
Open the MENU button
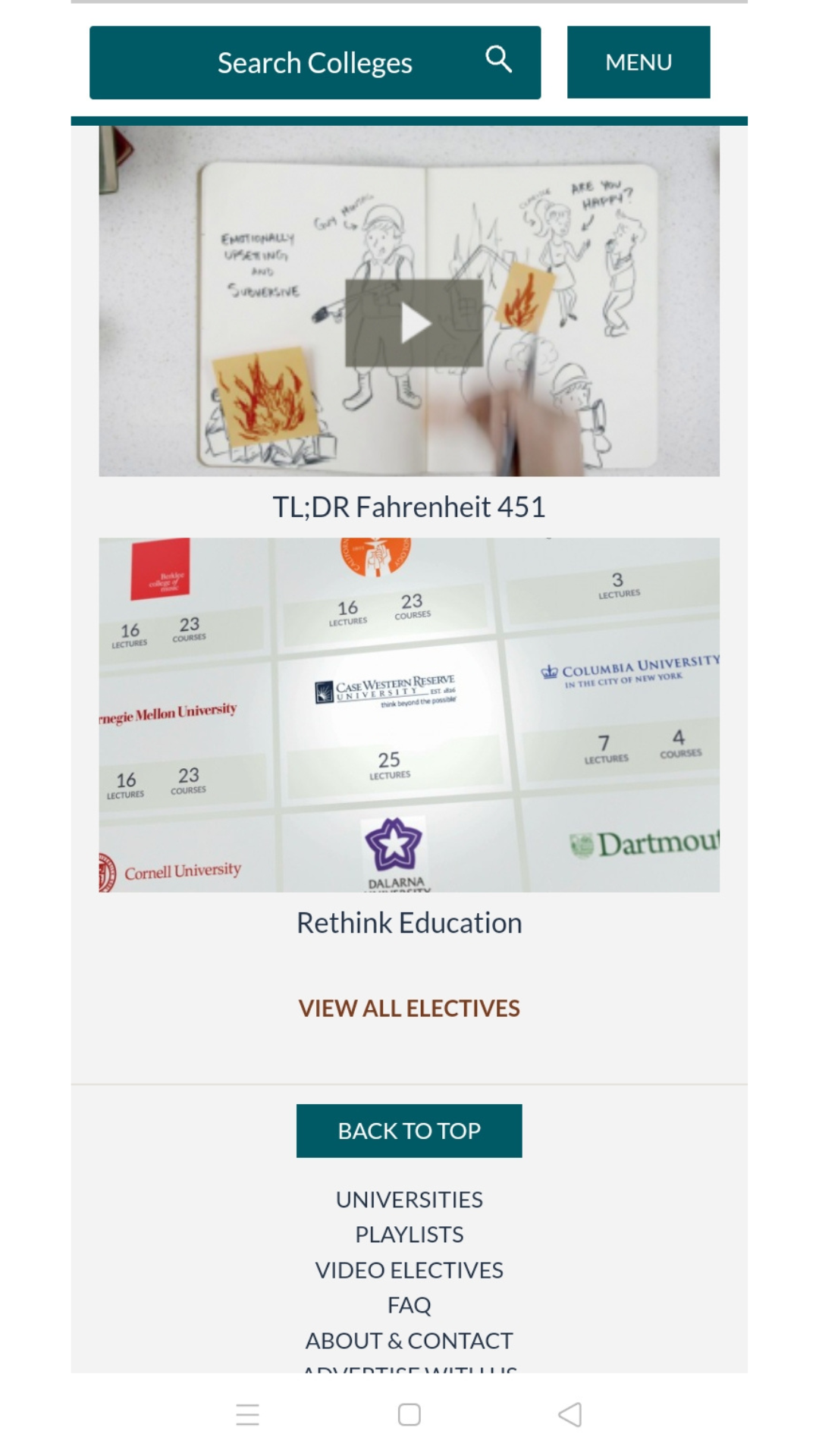pyautogui.click(x=638, y=62)
